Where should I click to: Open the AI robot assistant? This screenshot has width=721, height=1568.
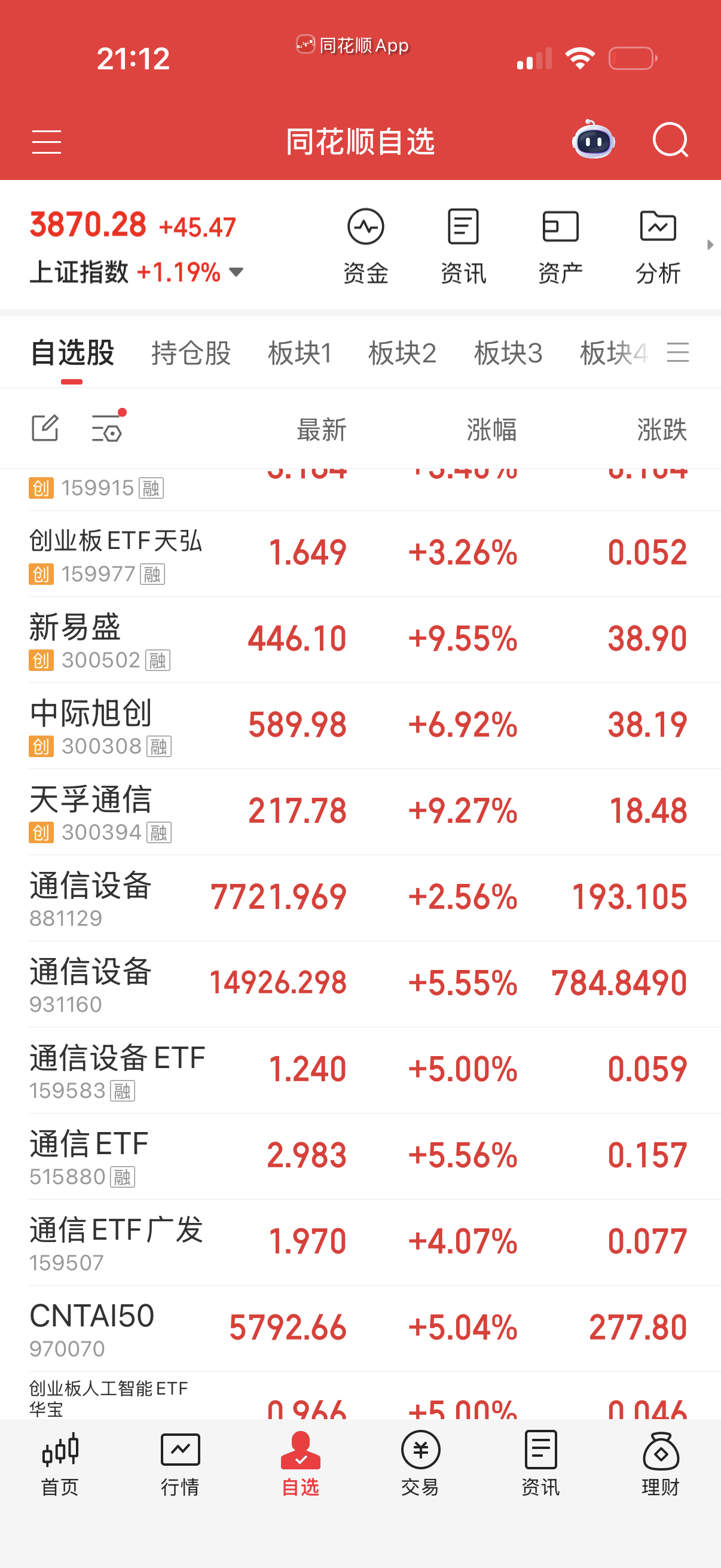(x=593, y=141)
